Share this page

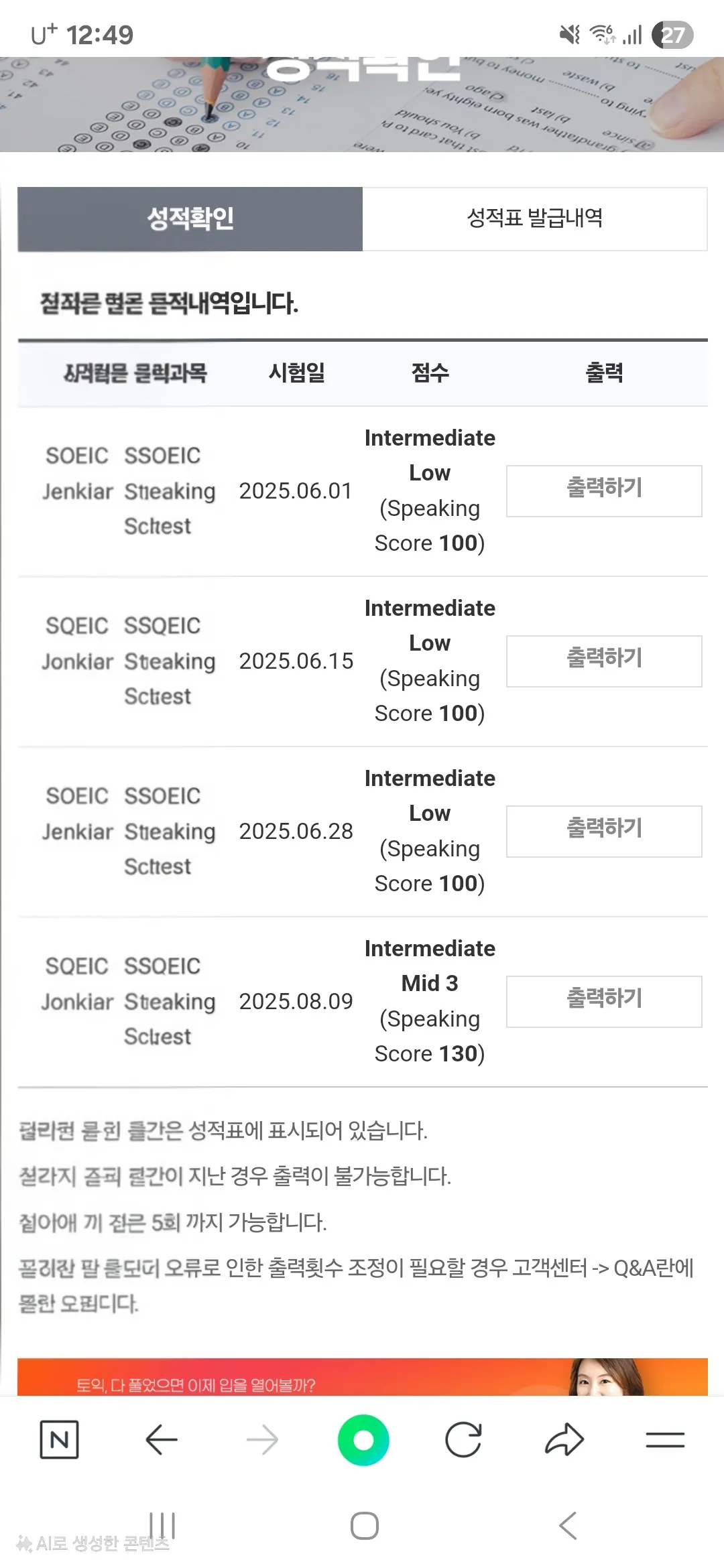coord(564,1439)
